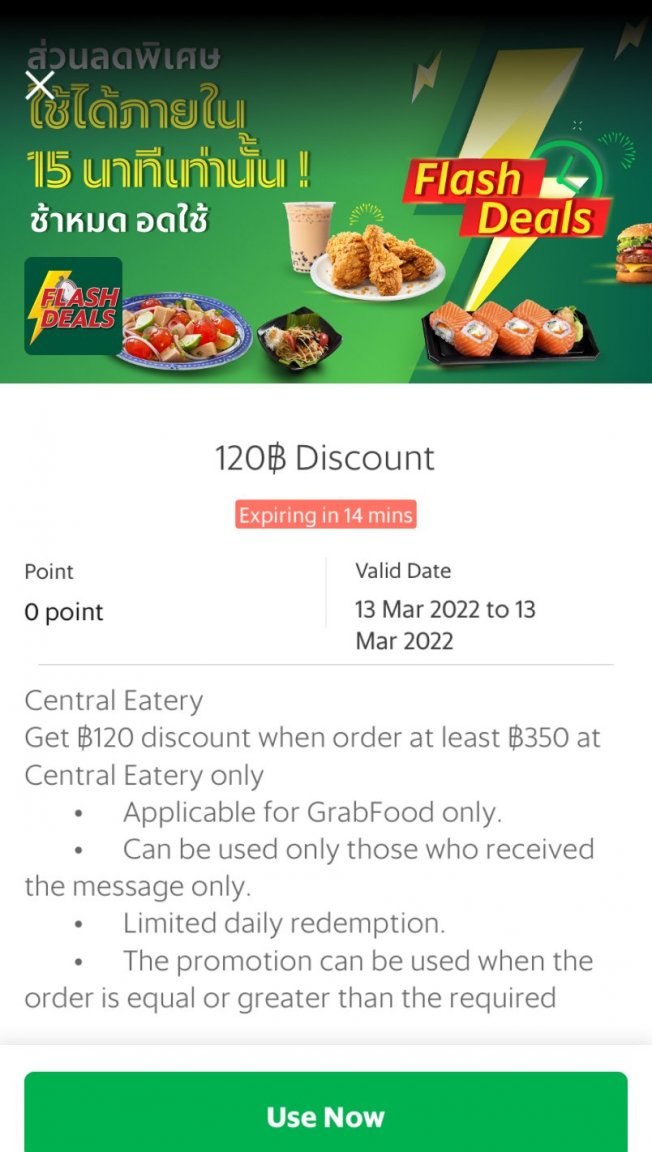The height and width of the screenshot is (1152, 652).
Task: Close the Flash Deals discount page
Action: point(40,85)
